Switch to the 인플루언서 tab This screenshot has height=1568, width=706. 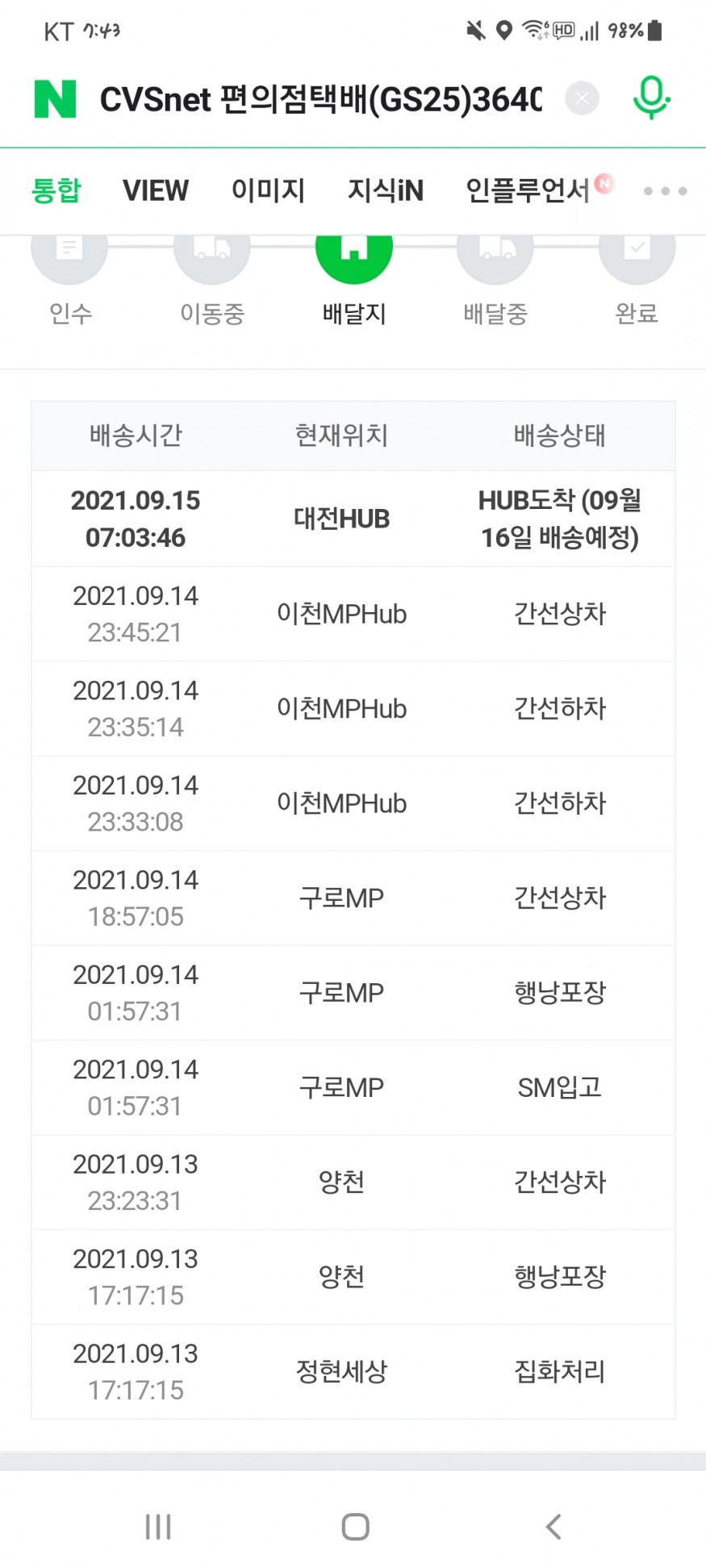point(529,191)
